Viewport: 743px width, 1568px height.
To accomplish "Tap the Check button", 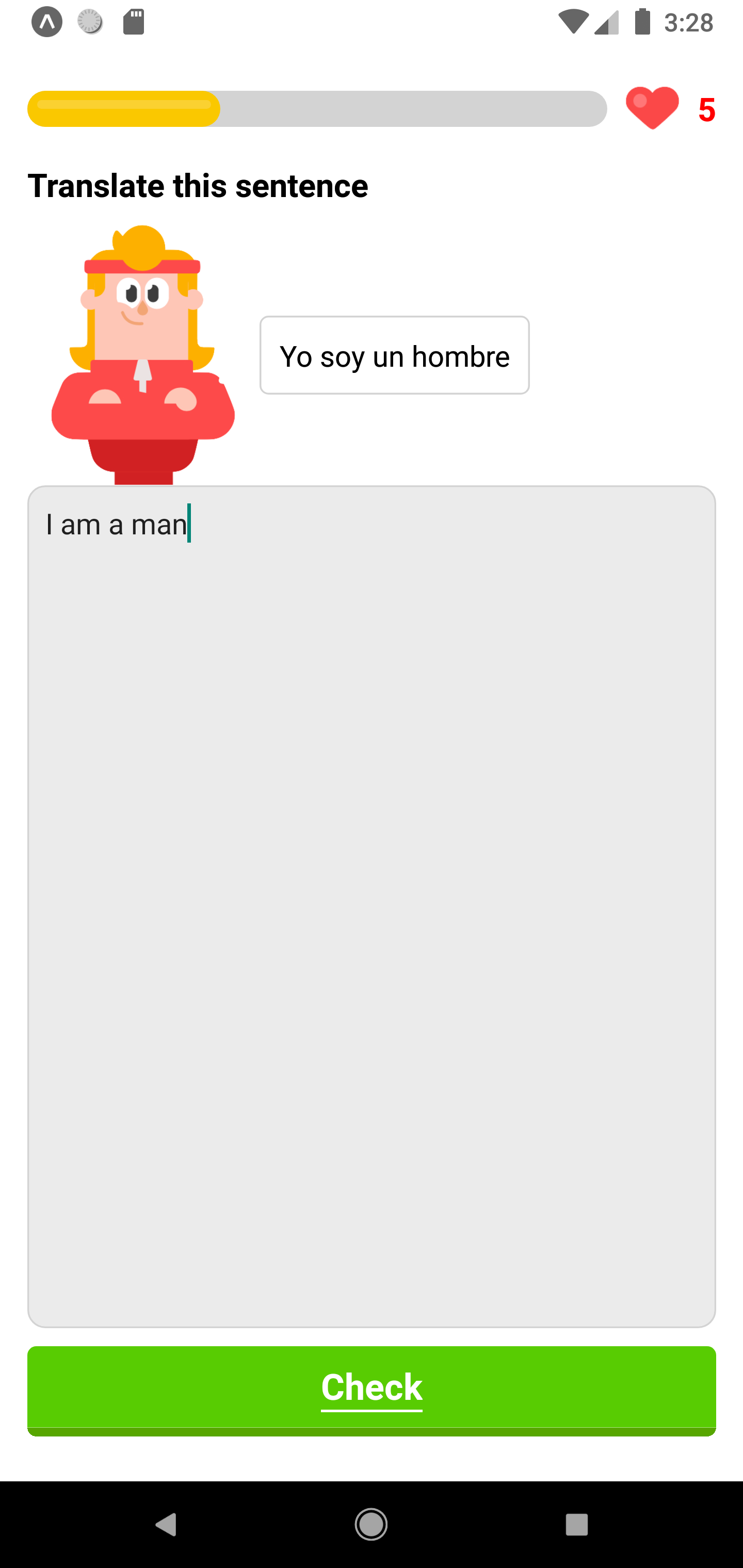I will (372, 1390).
